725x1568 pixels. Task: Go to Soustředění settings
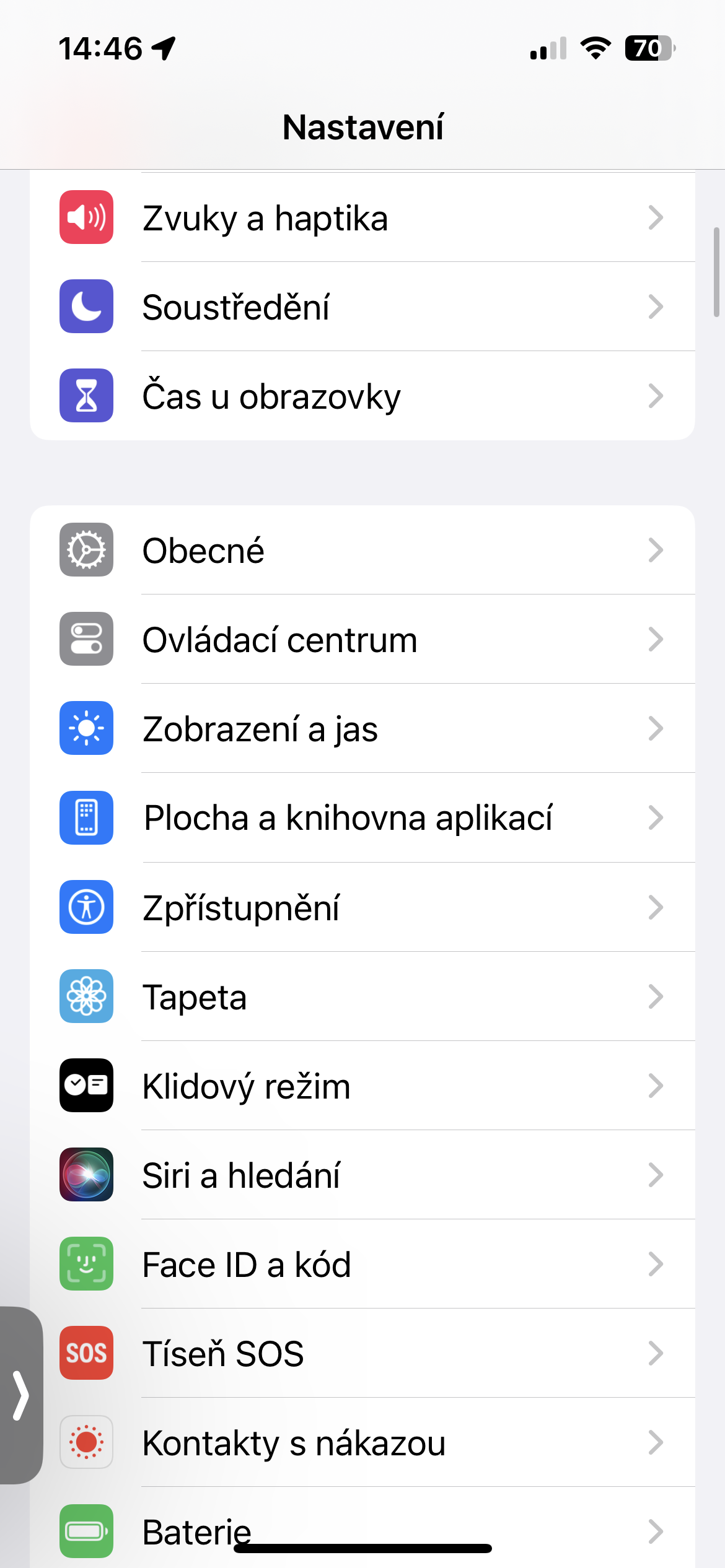tap(362, 307)
